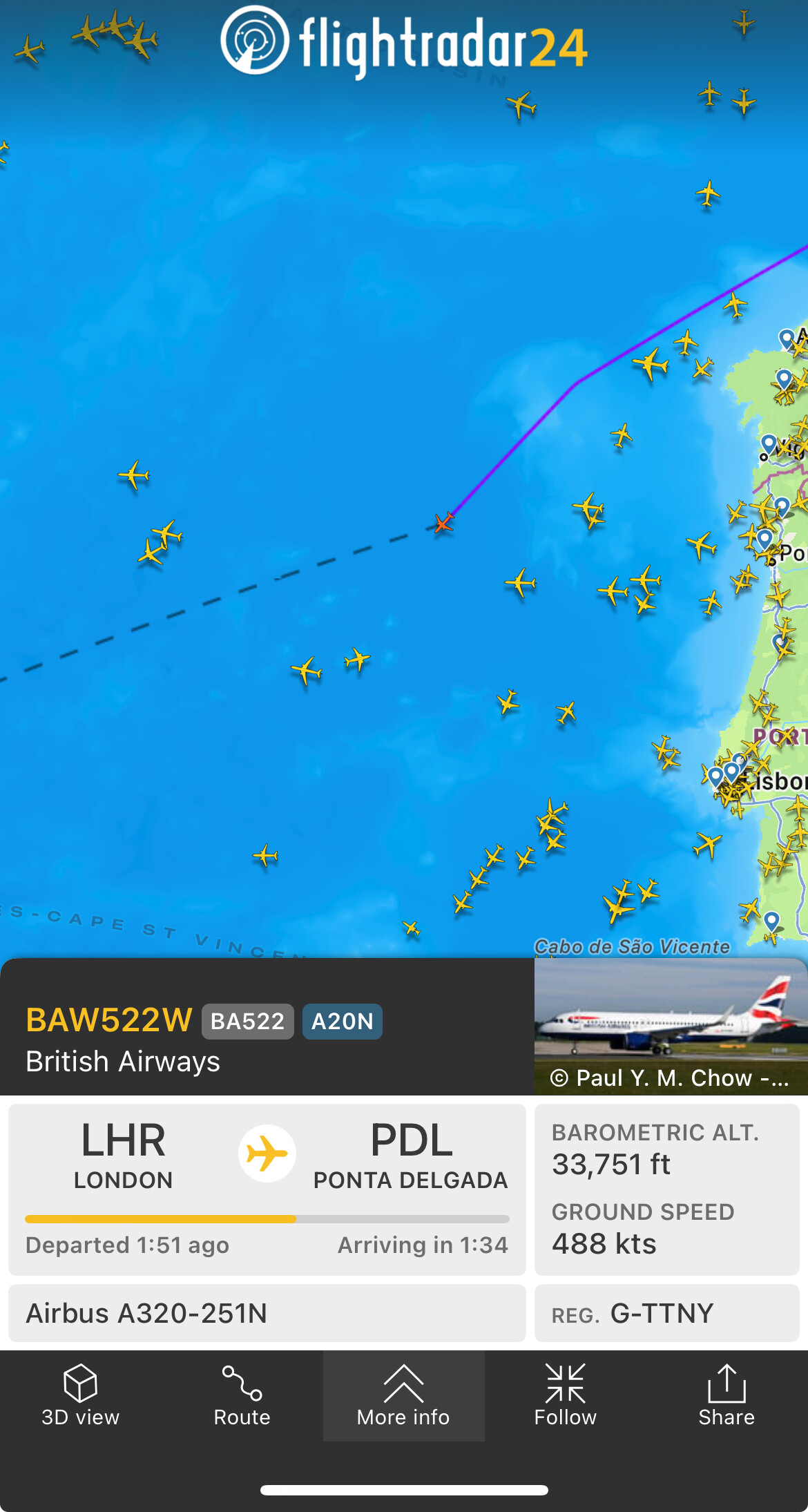This screenshot has height=1512, width=808.
Task: Share this flight
Action: pos(727,1395)
